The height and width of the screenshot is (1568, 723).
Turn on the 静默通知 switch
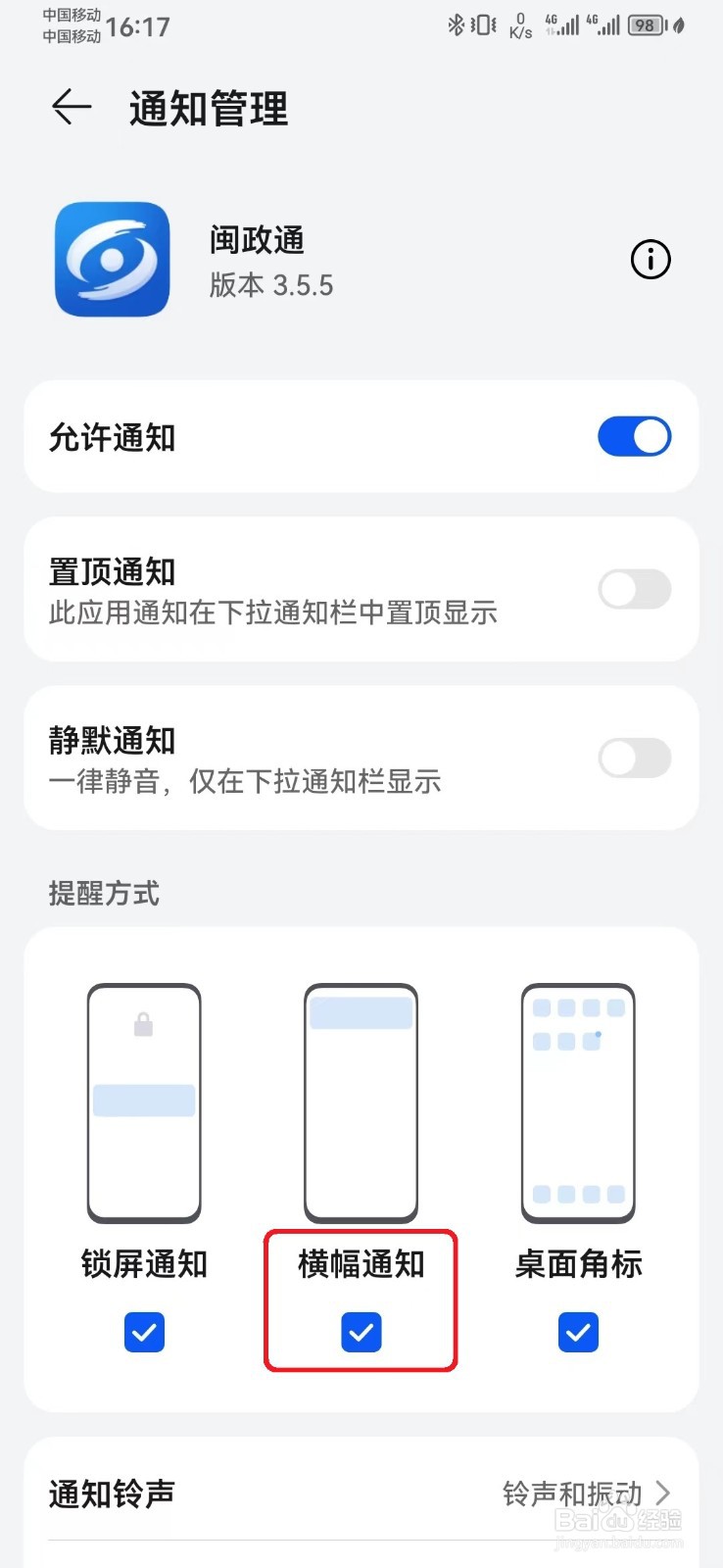click(x=634, y=758)
